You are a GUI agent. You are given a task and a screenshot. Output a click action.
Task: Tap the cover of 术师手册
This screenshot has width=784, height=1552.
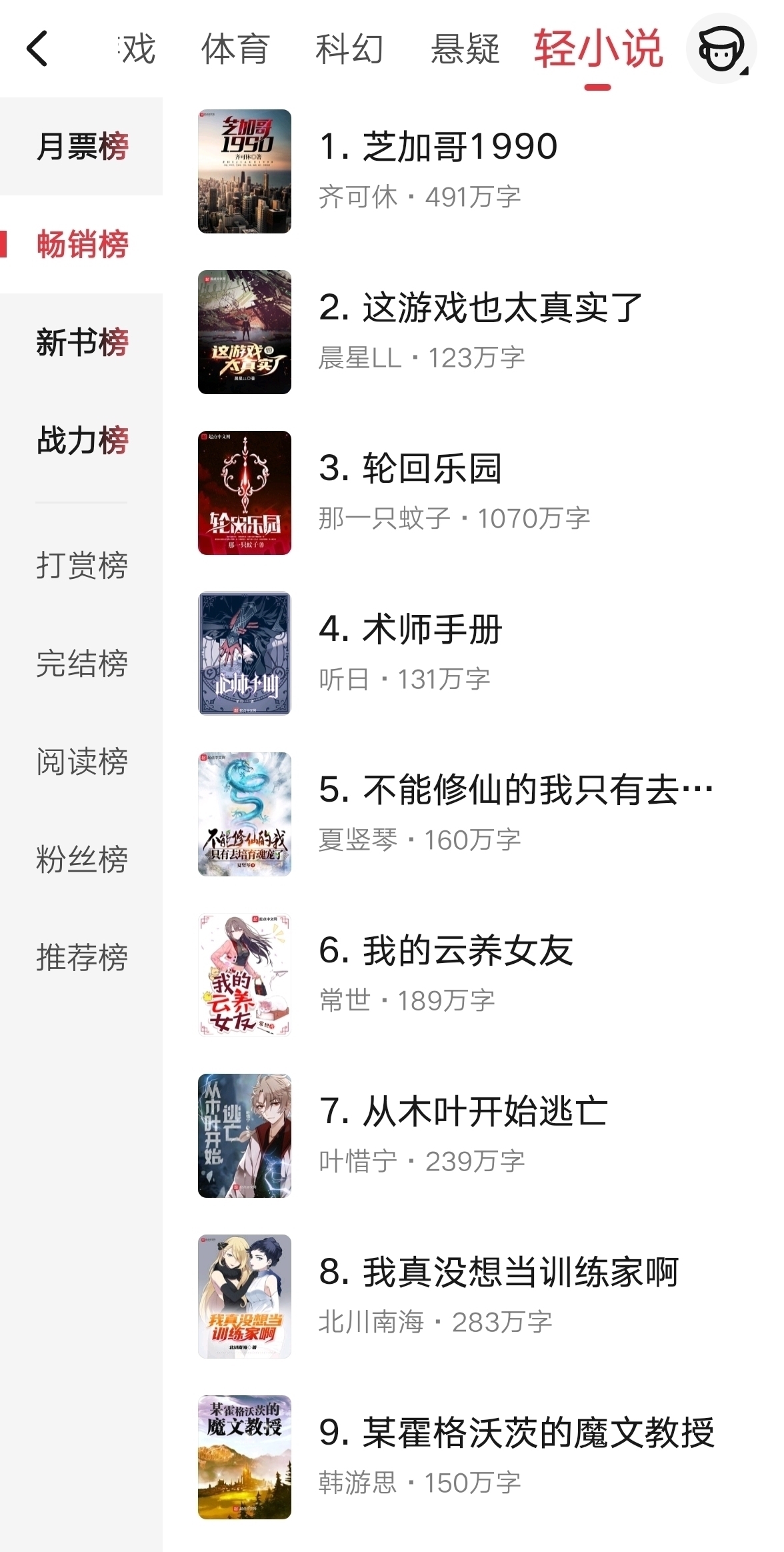[245, 654]
